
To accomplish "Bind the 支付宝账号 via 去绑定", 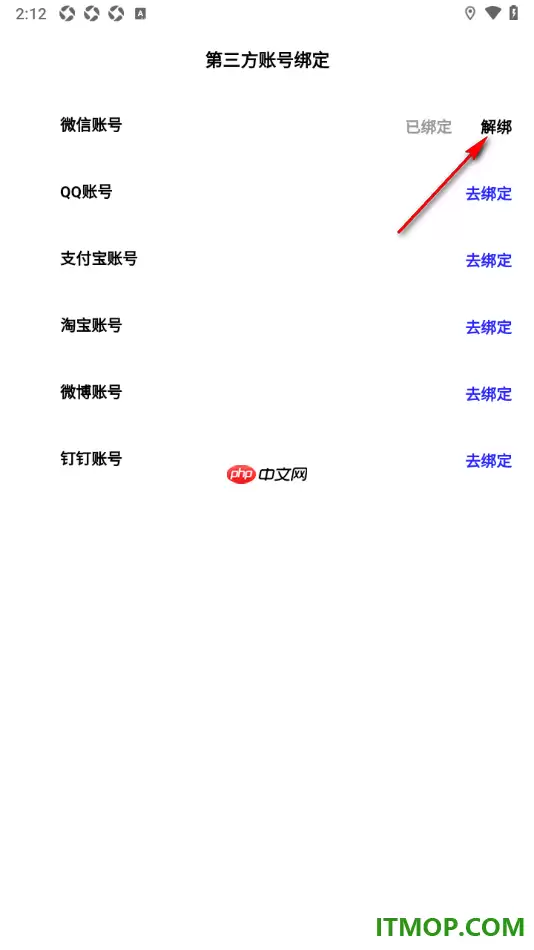I will 489,261.
